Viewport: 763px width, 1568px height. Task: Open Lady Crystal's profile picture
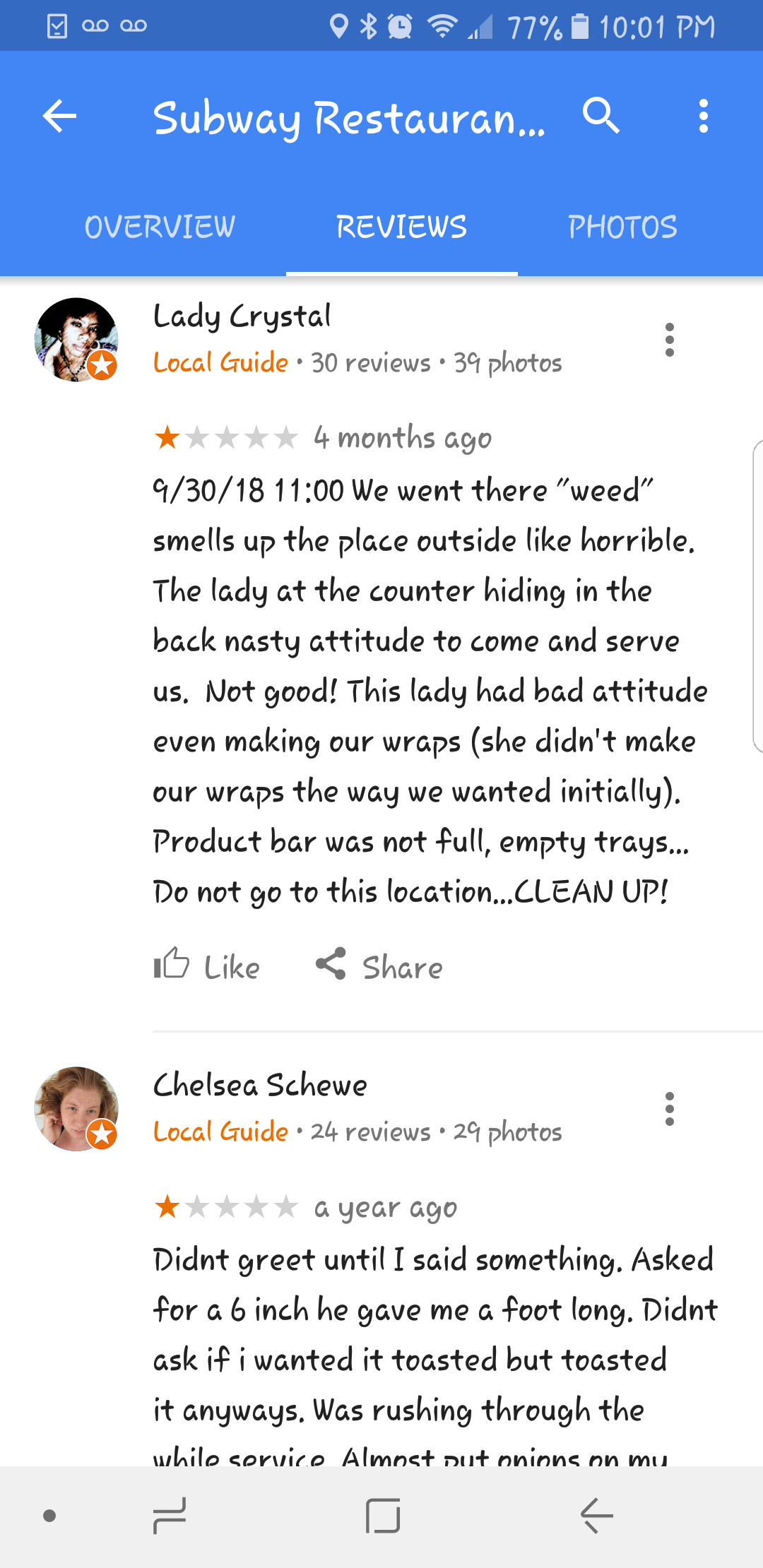click(x=76, y=340)
